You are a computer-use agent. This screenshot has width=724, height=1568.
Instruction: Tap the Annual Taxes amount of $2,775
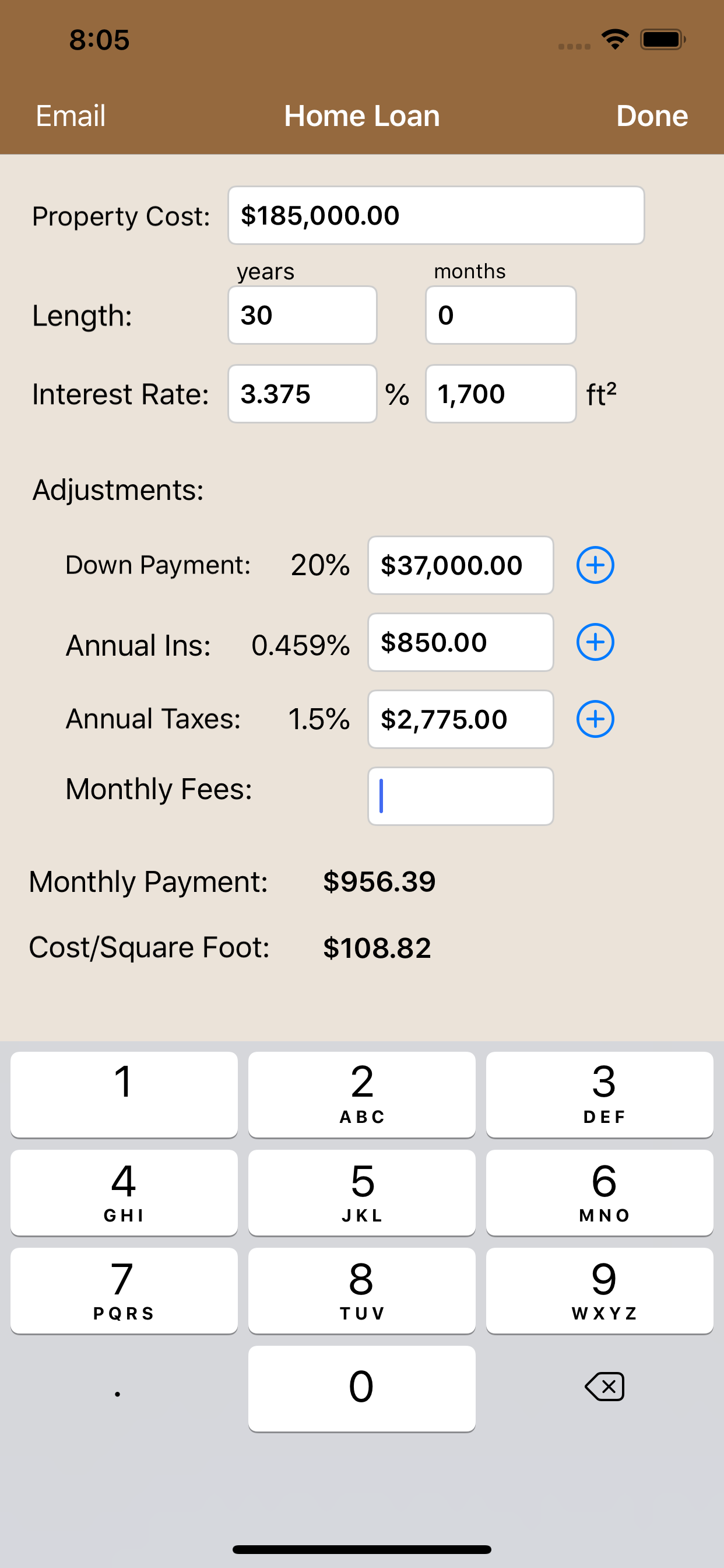point(460,719)
